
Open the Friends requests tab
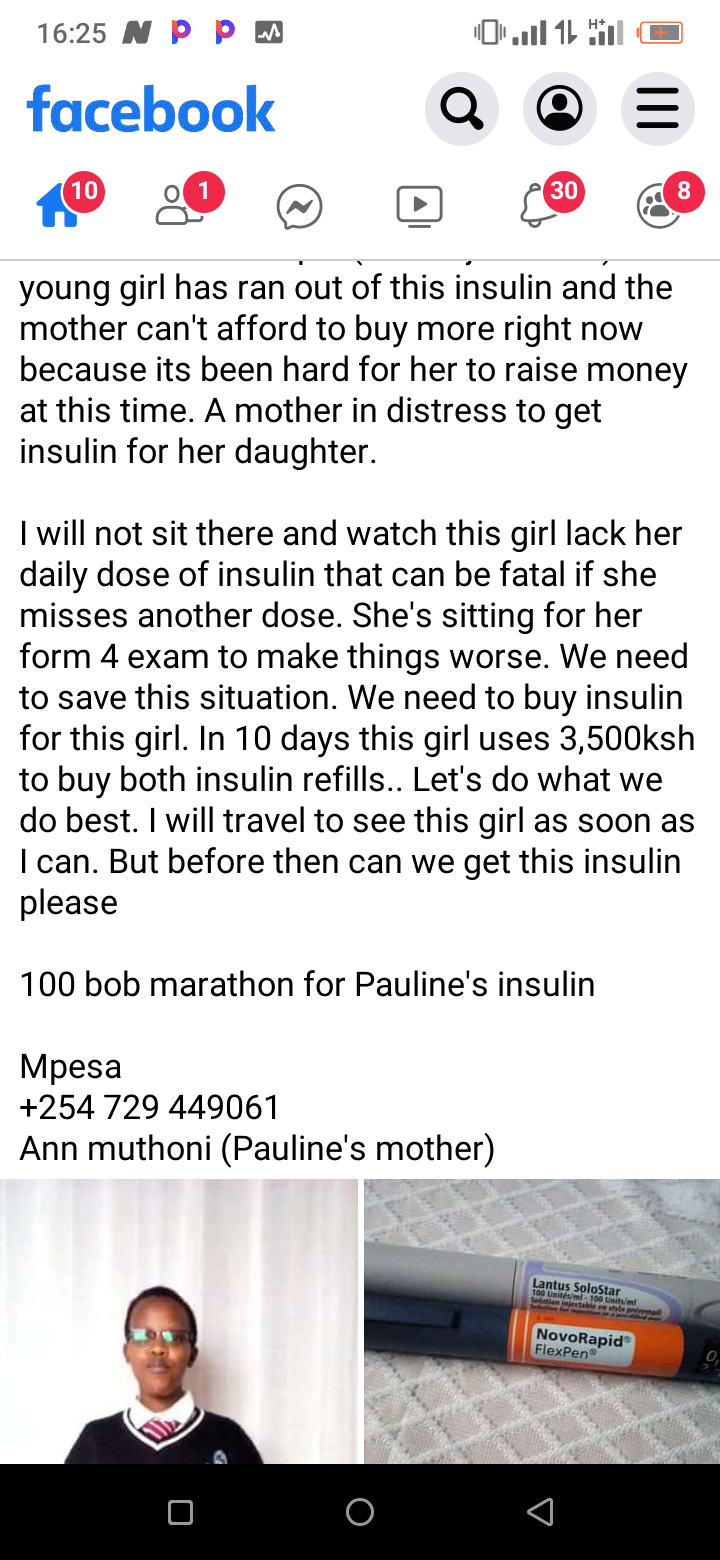tap(180, 206)
